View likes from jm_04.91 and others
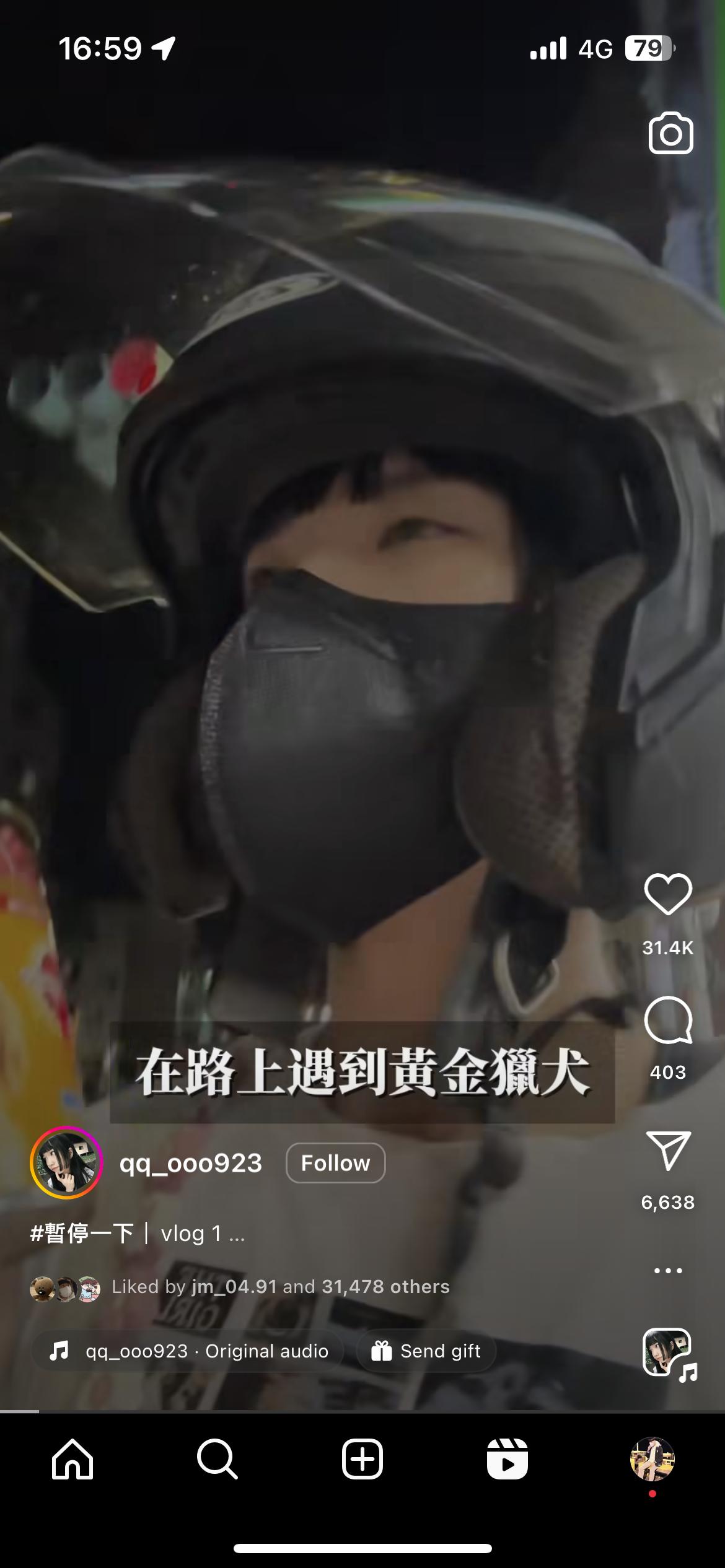The height and width of the screenshot is (1568, 725). tap(280, 1287)
